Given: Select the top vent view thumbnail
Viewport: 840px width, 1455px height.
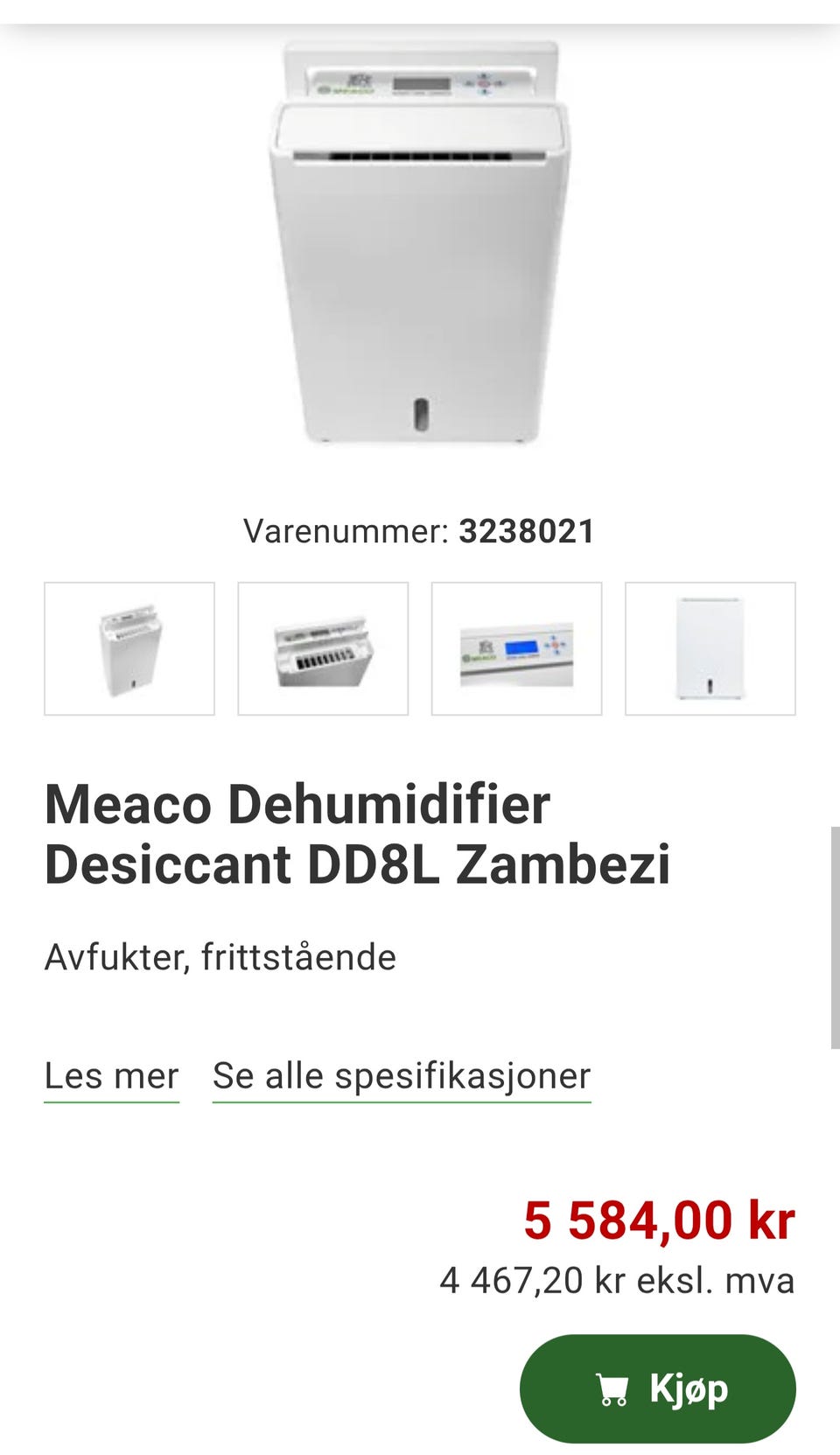Looking at the screenshot, I should click(322, 647).
